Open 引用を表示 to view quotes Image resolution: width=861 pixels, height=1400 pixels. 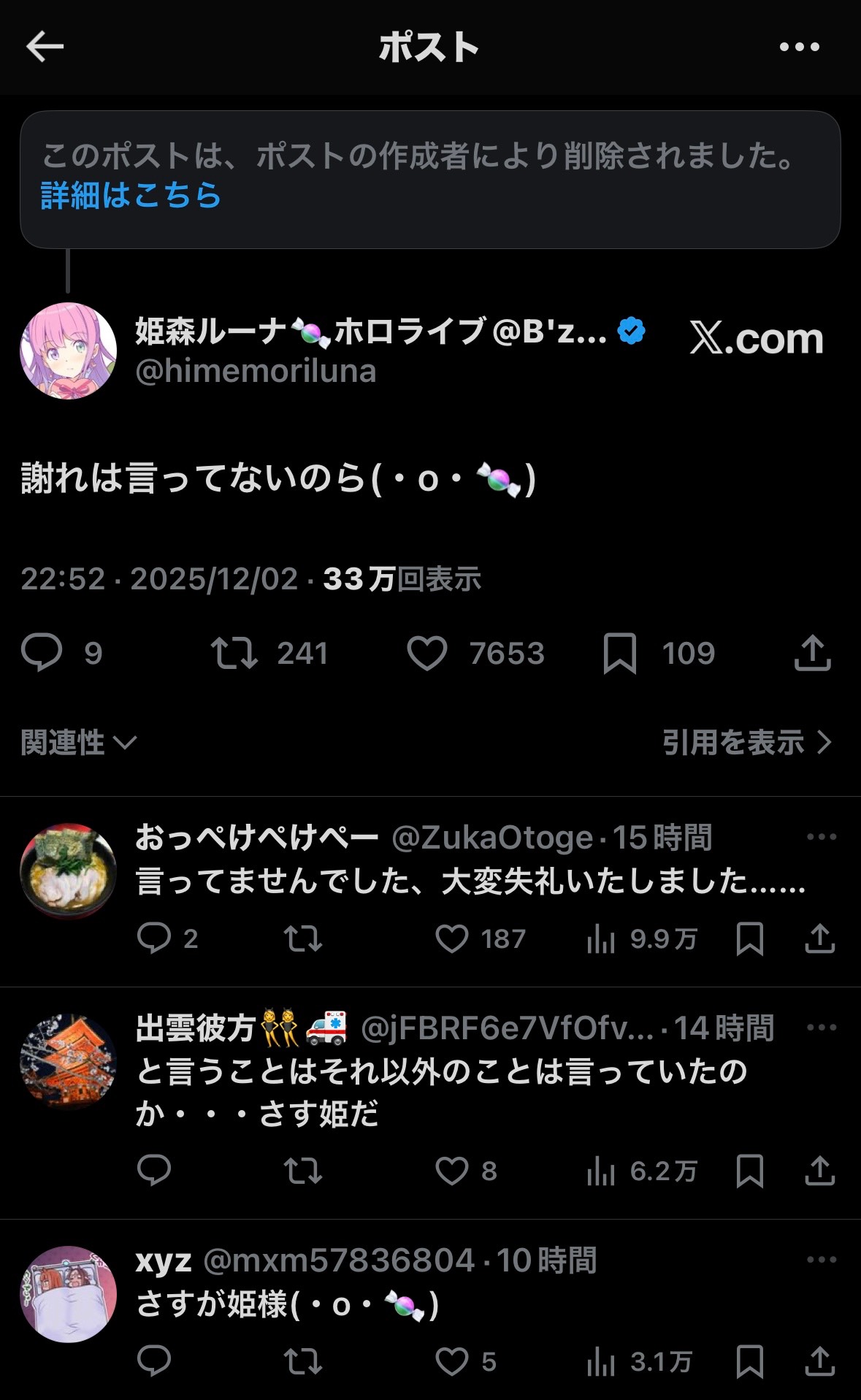(x=746, y=743)
